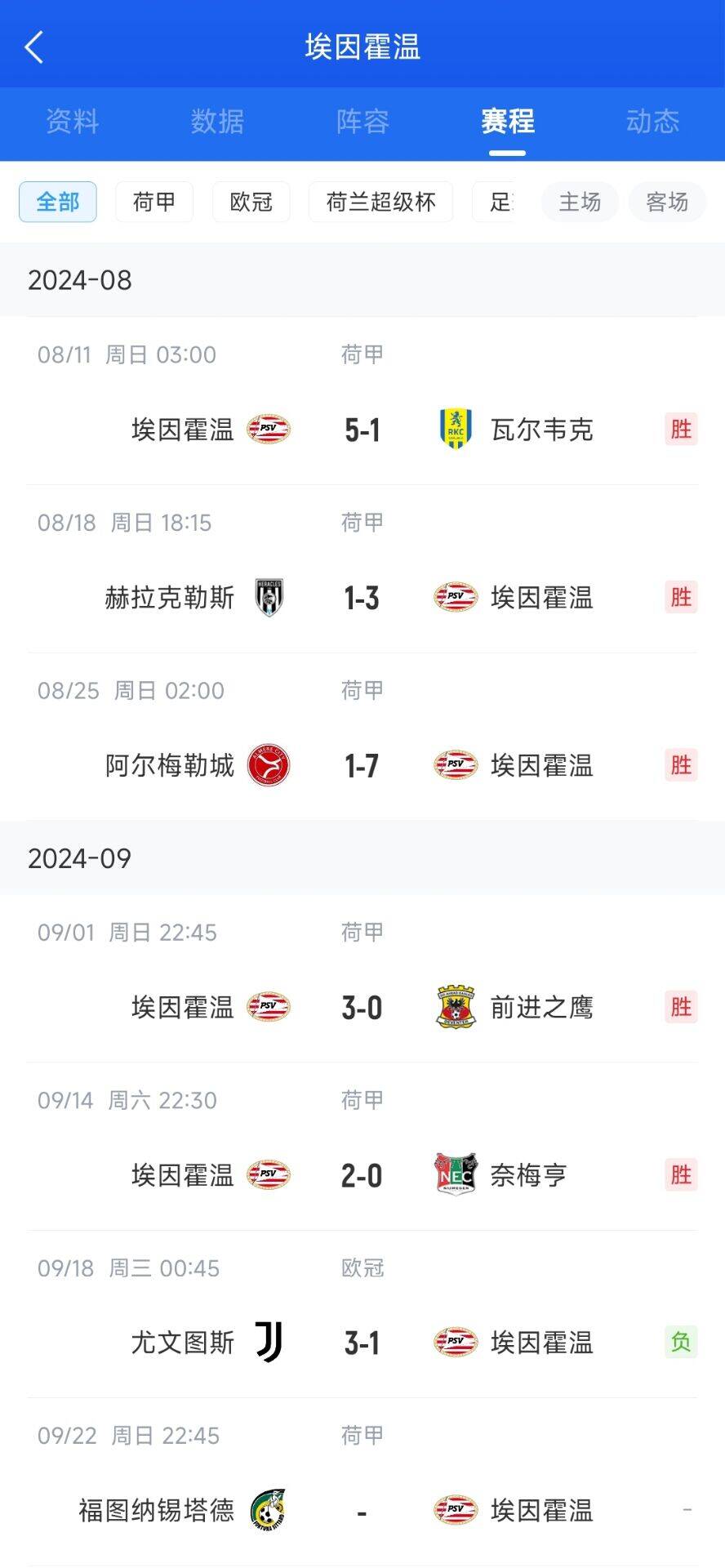View the 埃因霍温 vs 奈梅亨 match
The width and height of the screenshot is (725, 1568).
coord(362,1176)
